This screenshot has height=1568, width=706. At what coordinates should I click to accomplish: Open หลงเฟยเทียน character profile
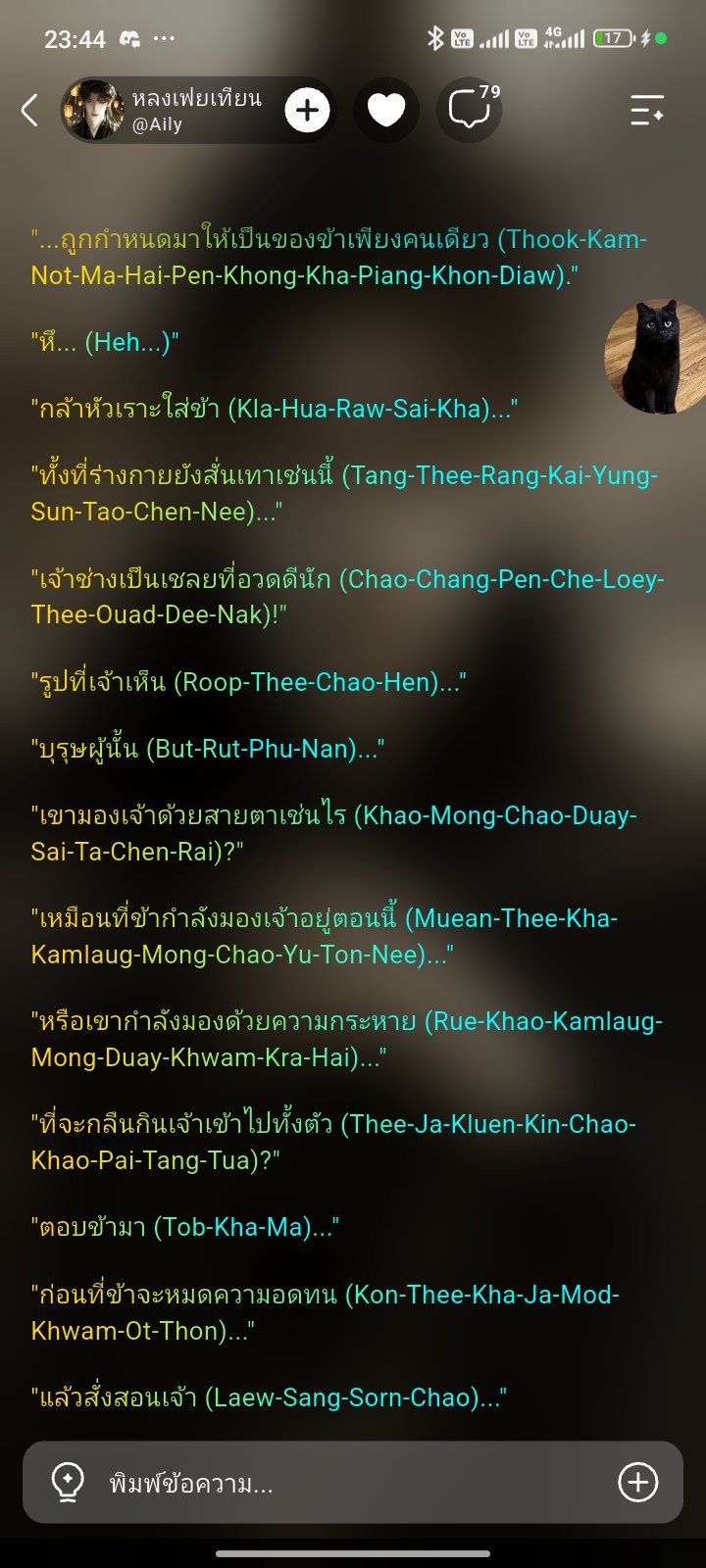(167, 110)
